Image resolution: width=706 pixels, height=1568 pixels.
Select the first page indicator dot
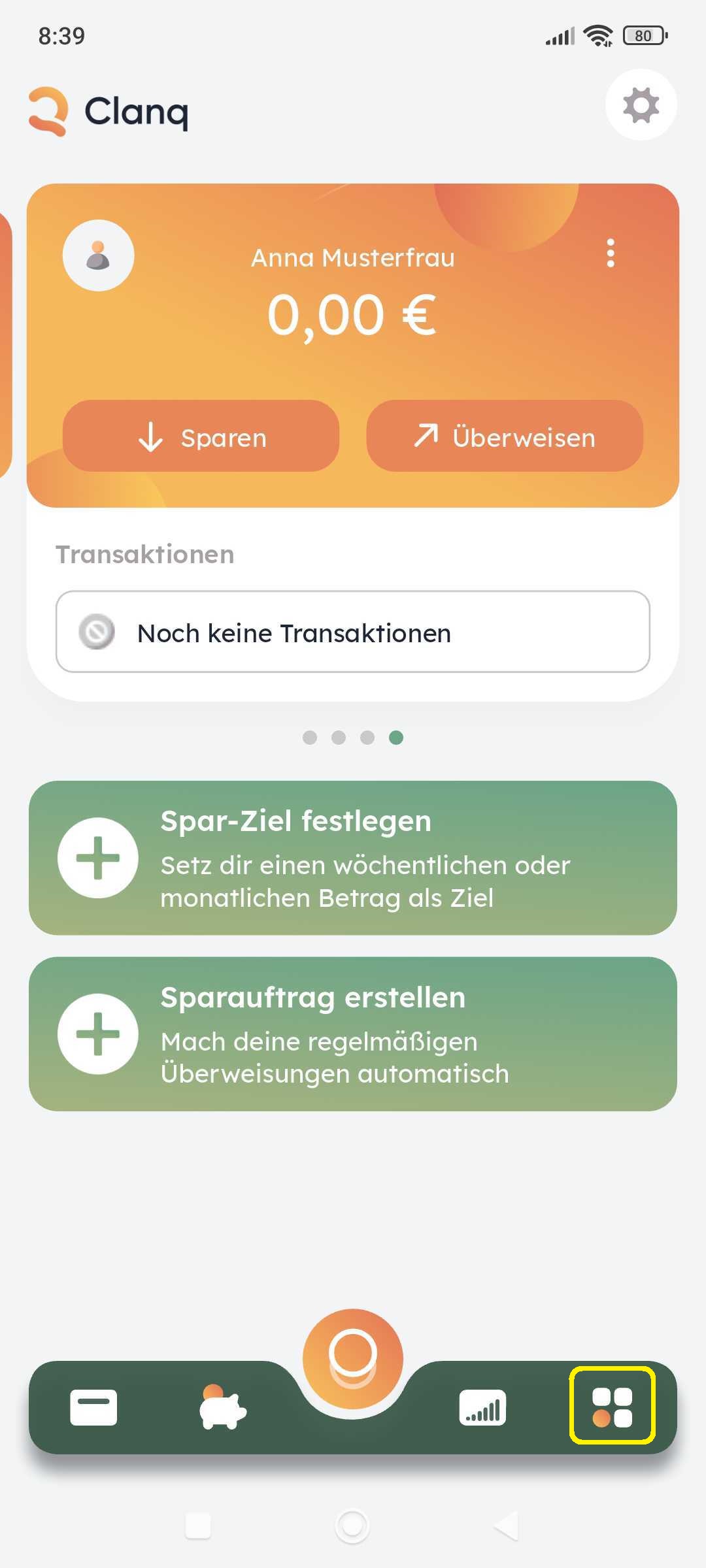(x=310, y=738)
